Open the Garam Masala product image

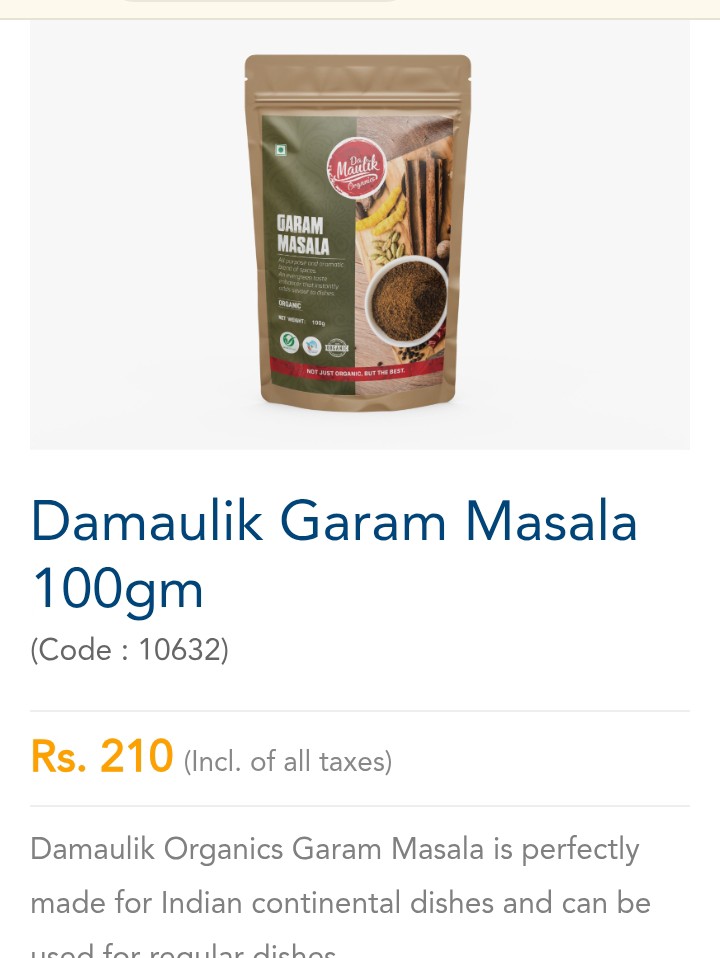click(358, 235)
